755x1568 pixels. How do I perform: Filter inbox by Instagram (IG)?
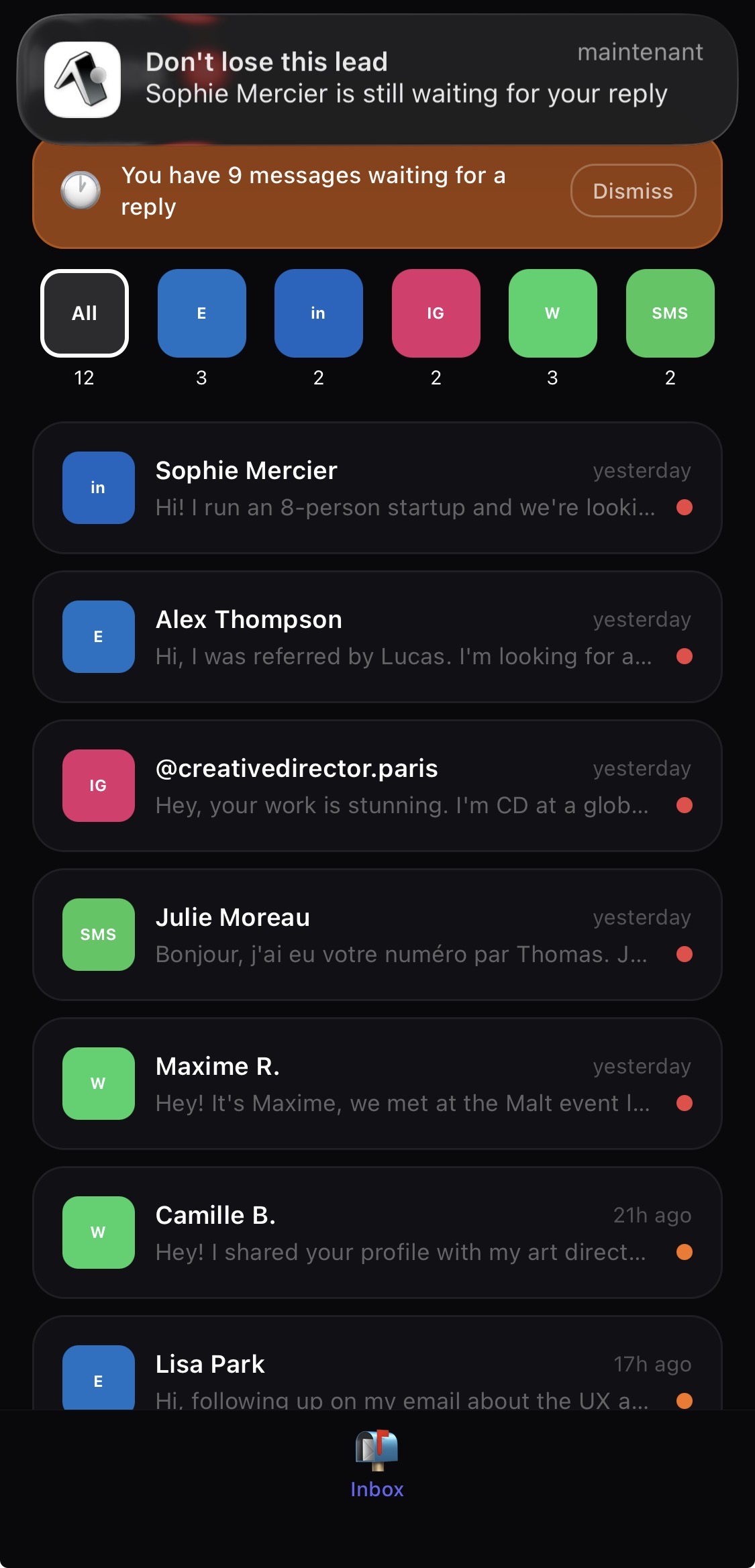pos(436,313)
